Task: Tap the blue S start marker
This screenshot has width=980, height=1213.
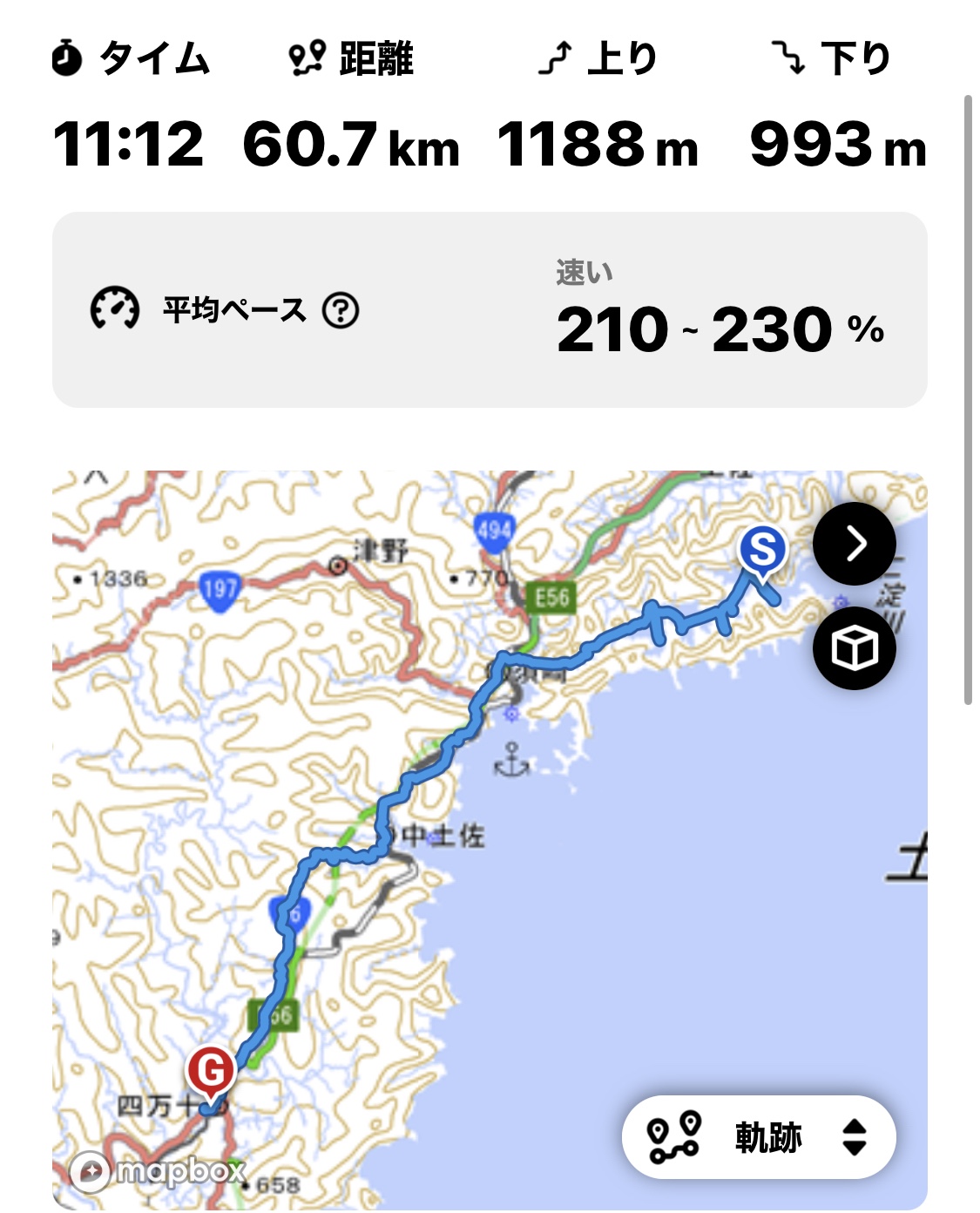Action: coord(762,551)
